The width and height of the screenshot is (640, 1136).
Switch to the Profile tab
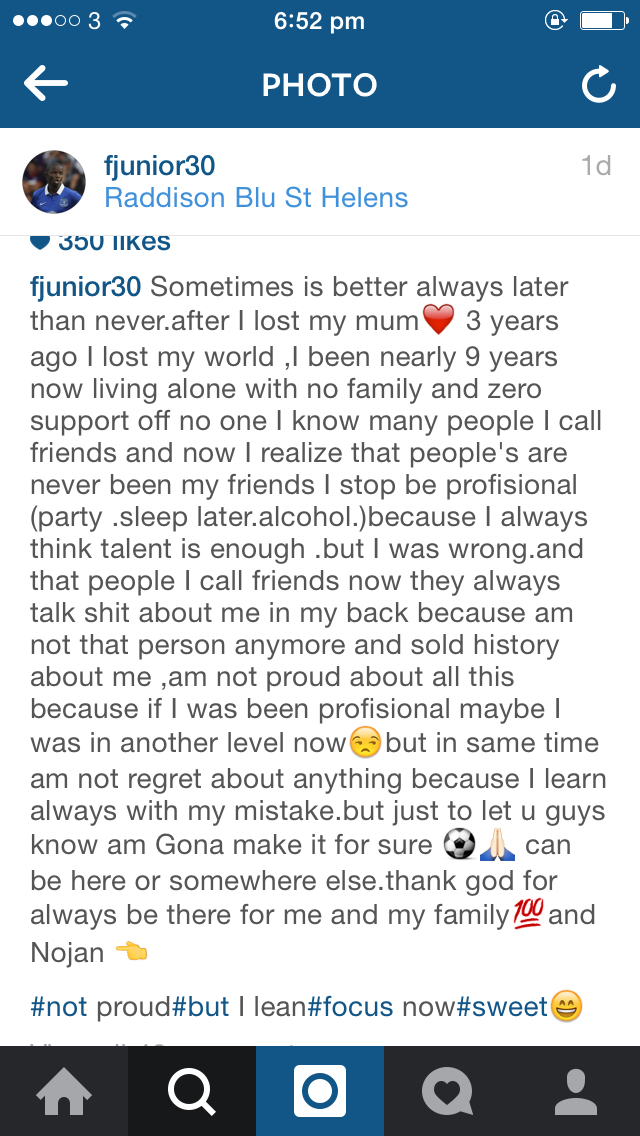click(x=575, y=1091)
